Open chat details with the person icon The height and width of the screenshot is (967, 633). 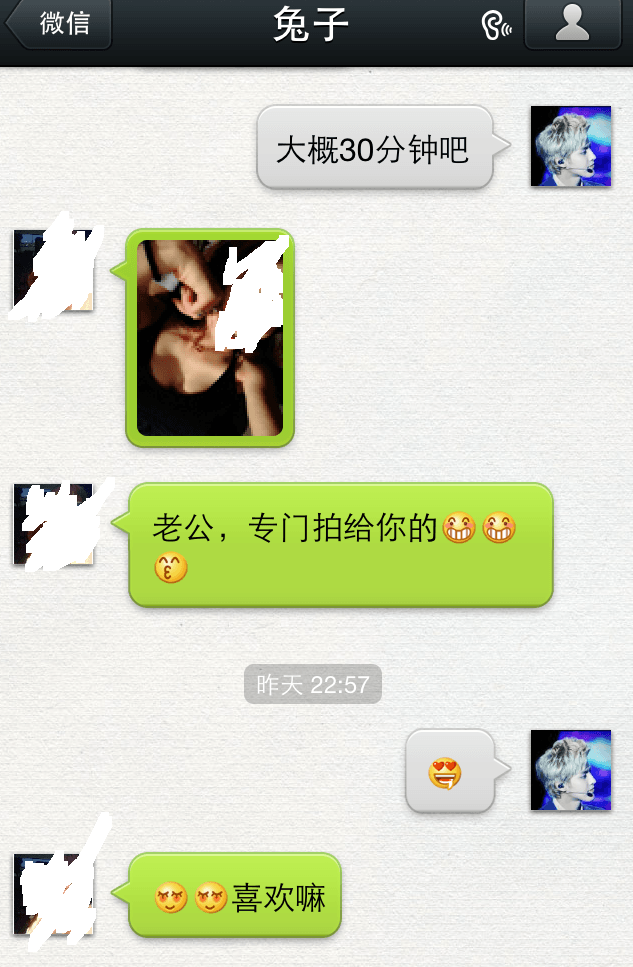[572, 25]
